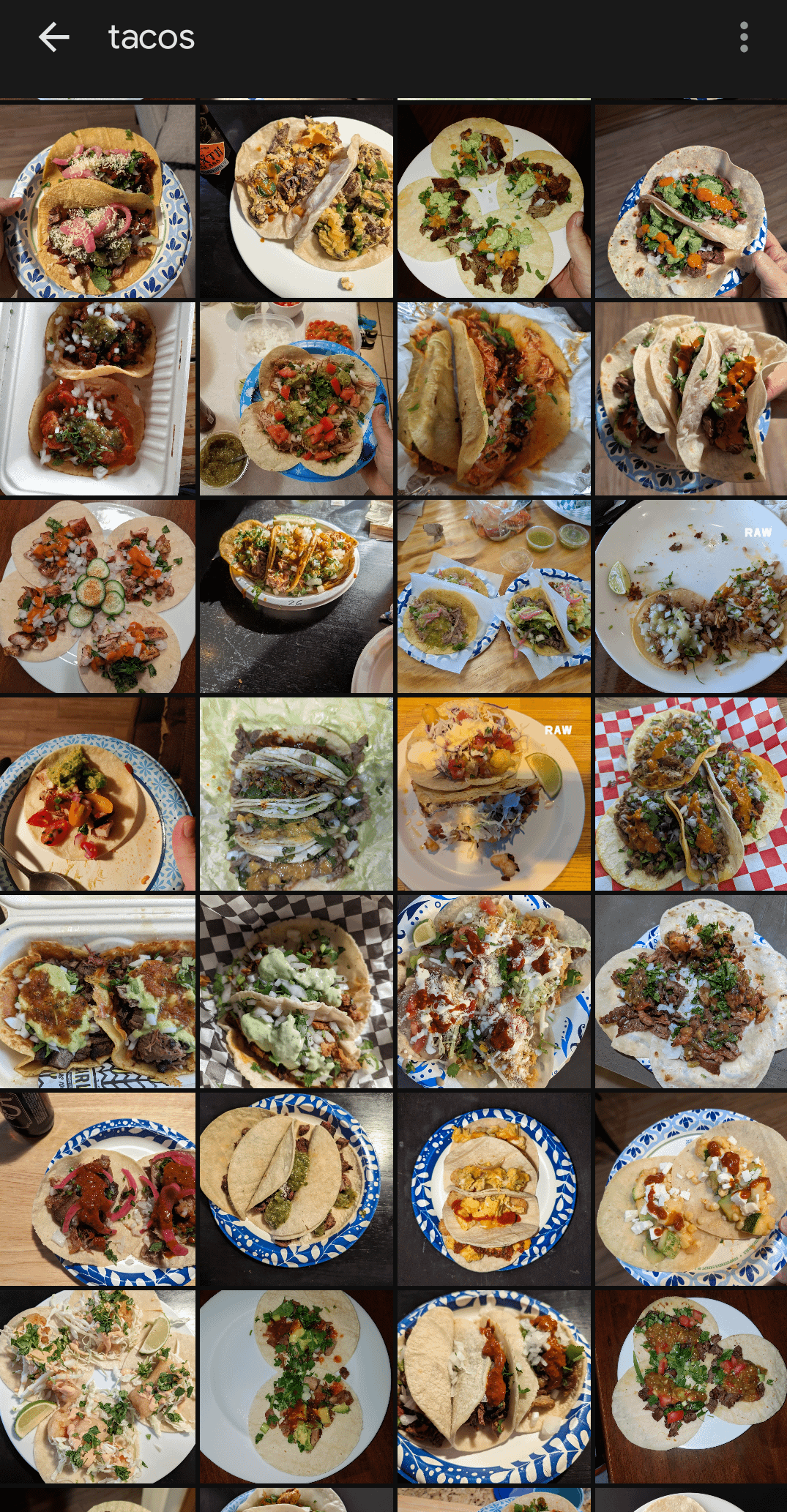This screenshot has width=787, height=1512.
Task: Open the fish tacos photo with lime wedges
Action: point(97,1387)
